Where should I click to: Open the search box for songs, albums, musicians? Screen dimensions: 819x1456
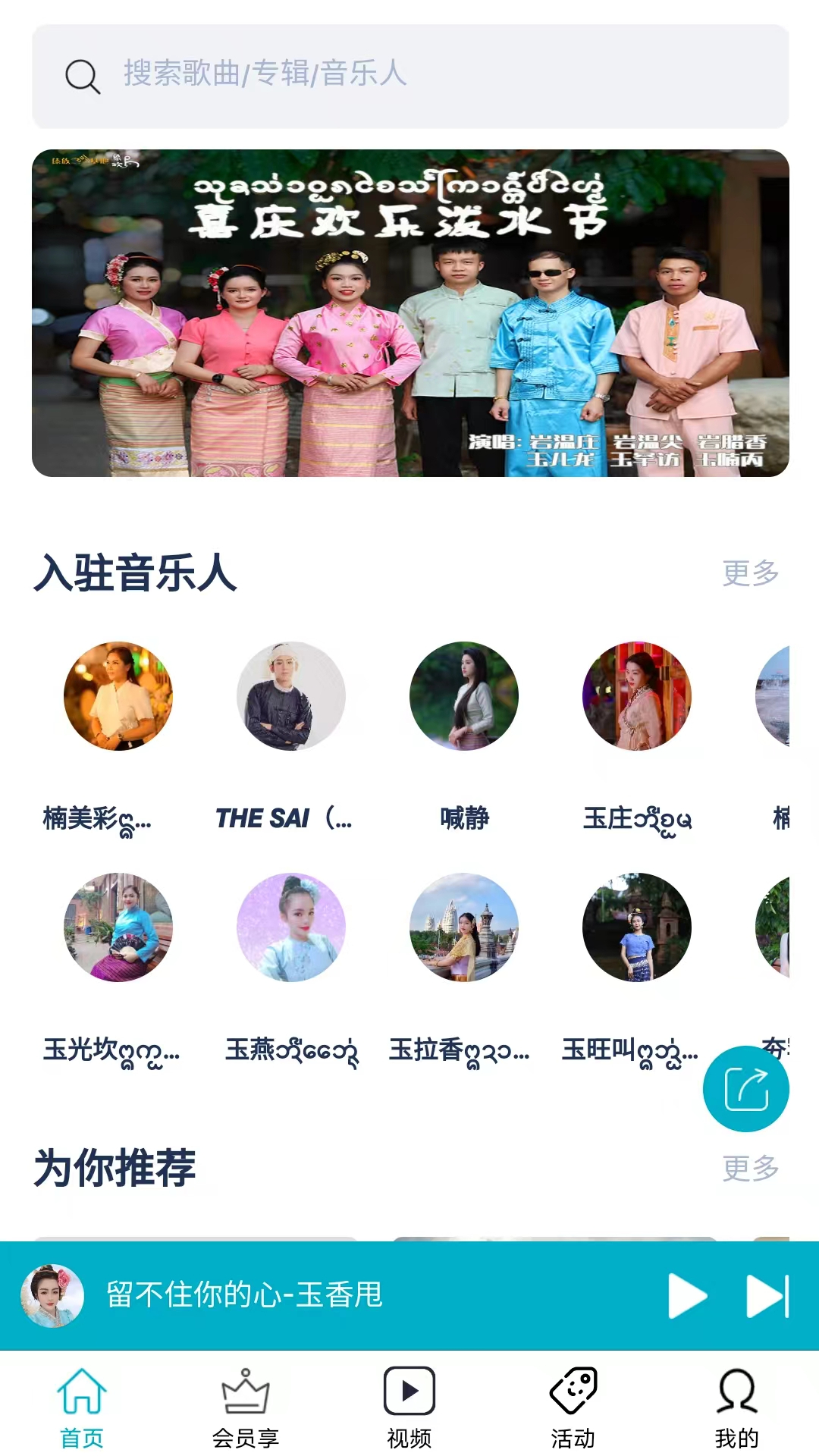(x=409, y=76)
